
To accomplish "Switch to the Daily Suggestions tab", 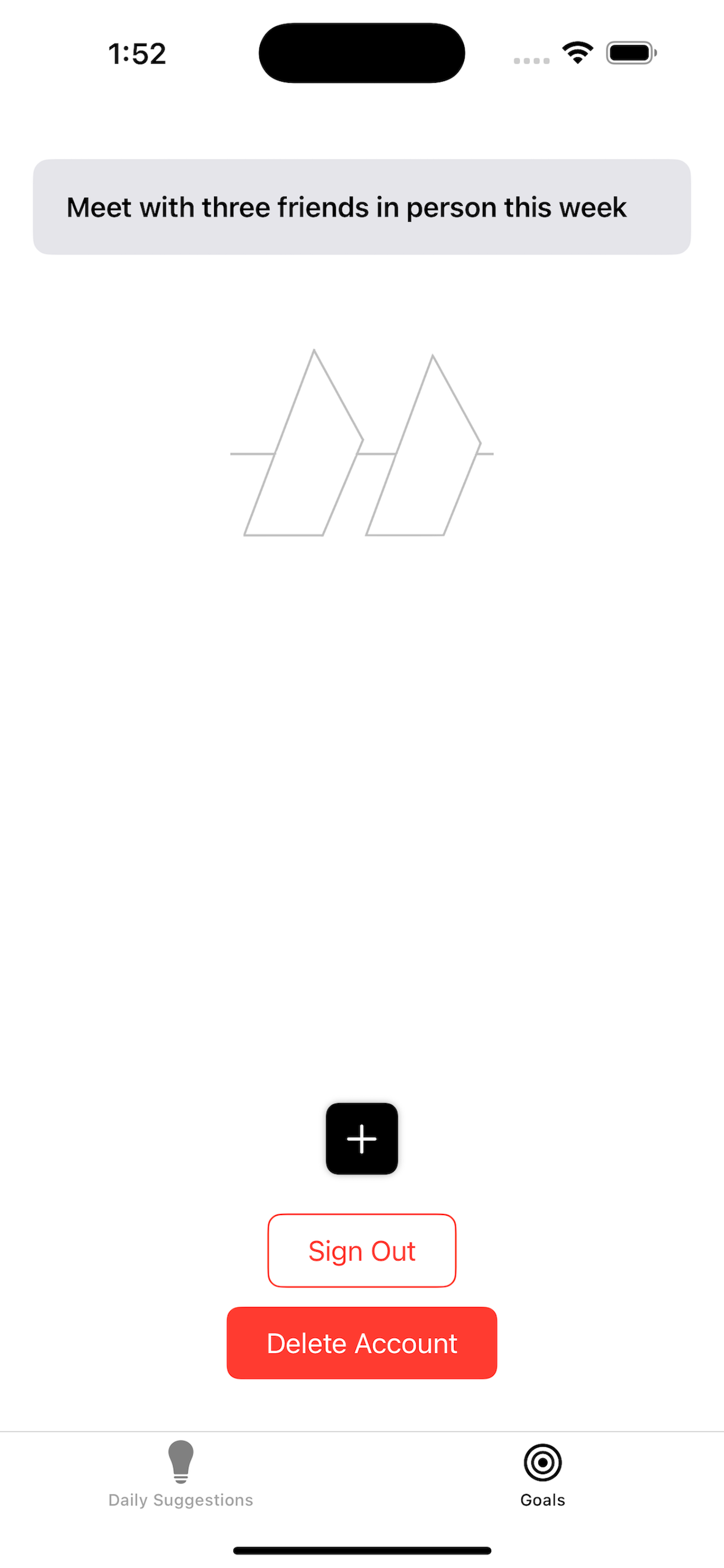I will pyautogui.click(x=181, y=1474).
